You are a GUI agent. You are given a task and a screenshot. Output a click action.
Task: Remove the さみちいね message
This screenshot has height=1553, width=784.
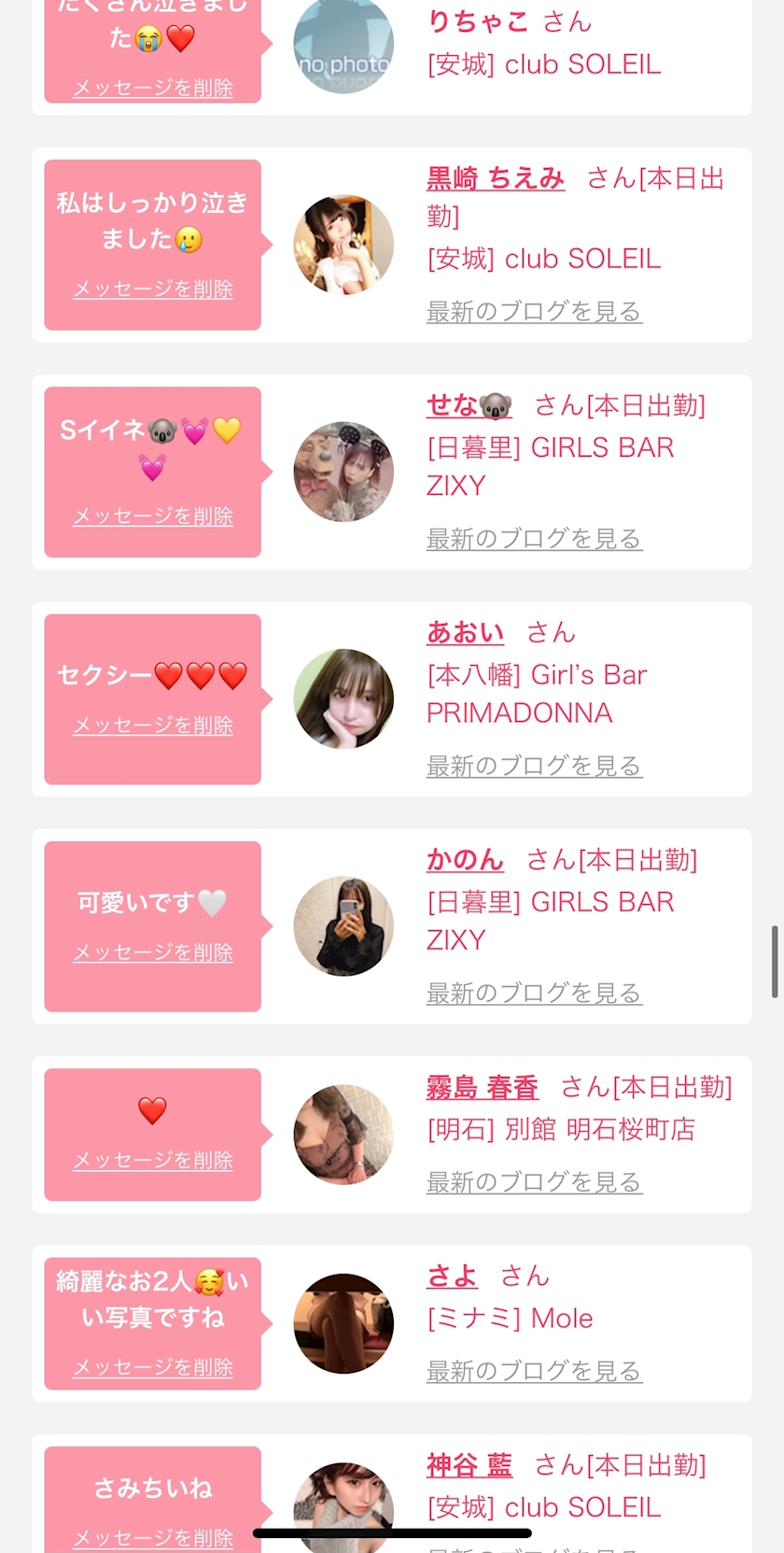click(153, 1537)
